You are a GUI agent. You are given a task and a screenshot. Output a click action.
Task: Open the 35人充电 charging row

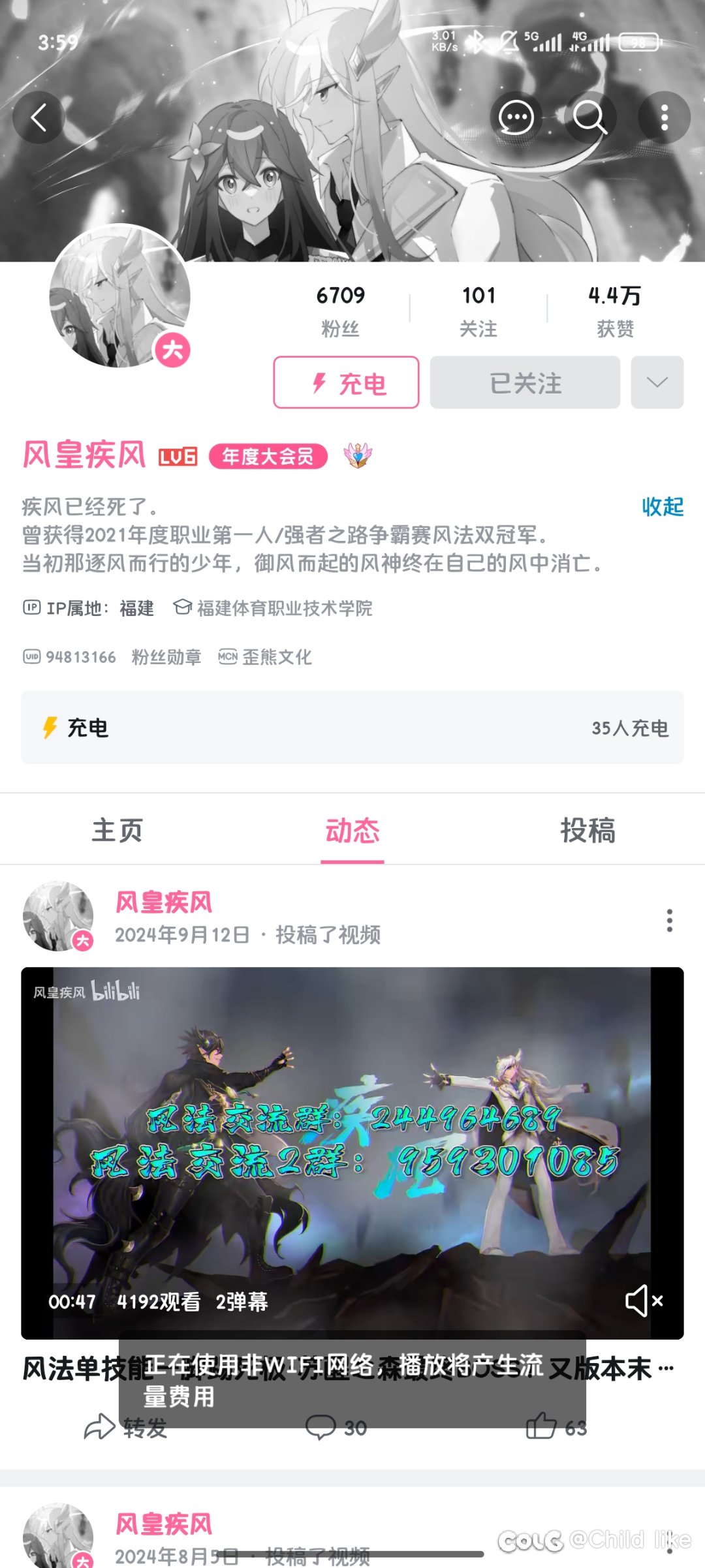[x=352, y=728]
